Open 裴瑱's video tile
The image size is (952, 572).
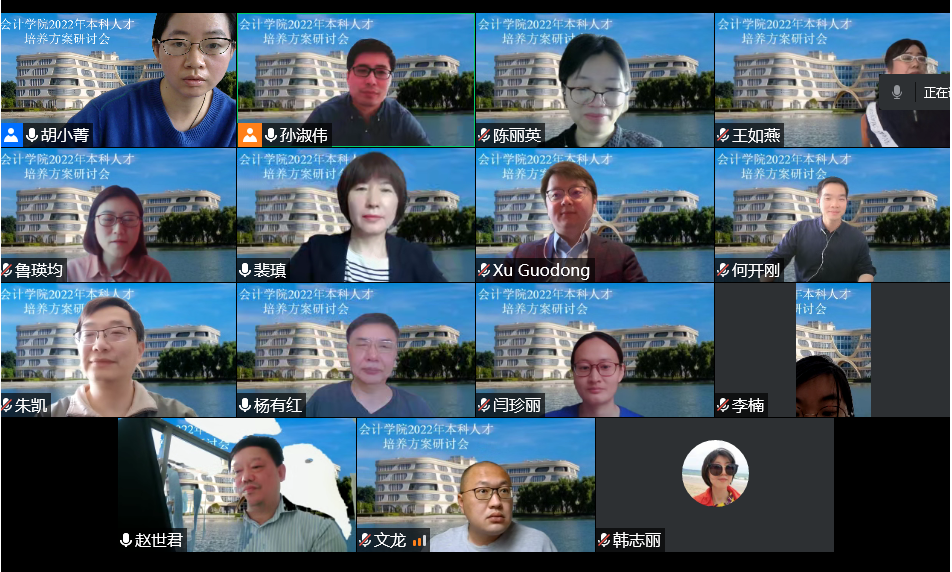[x=356, y=215]
